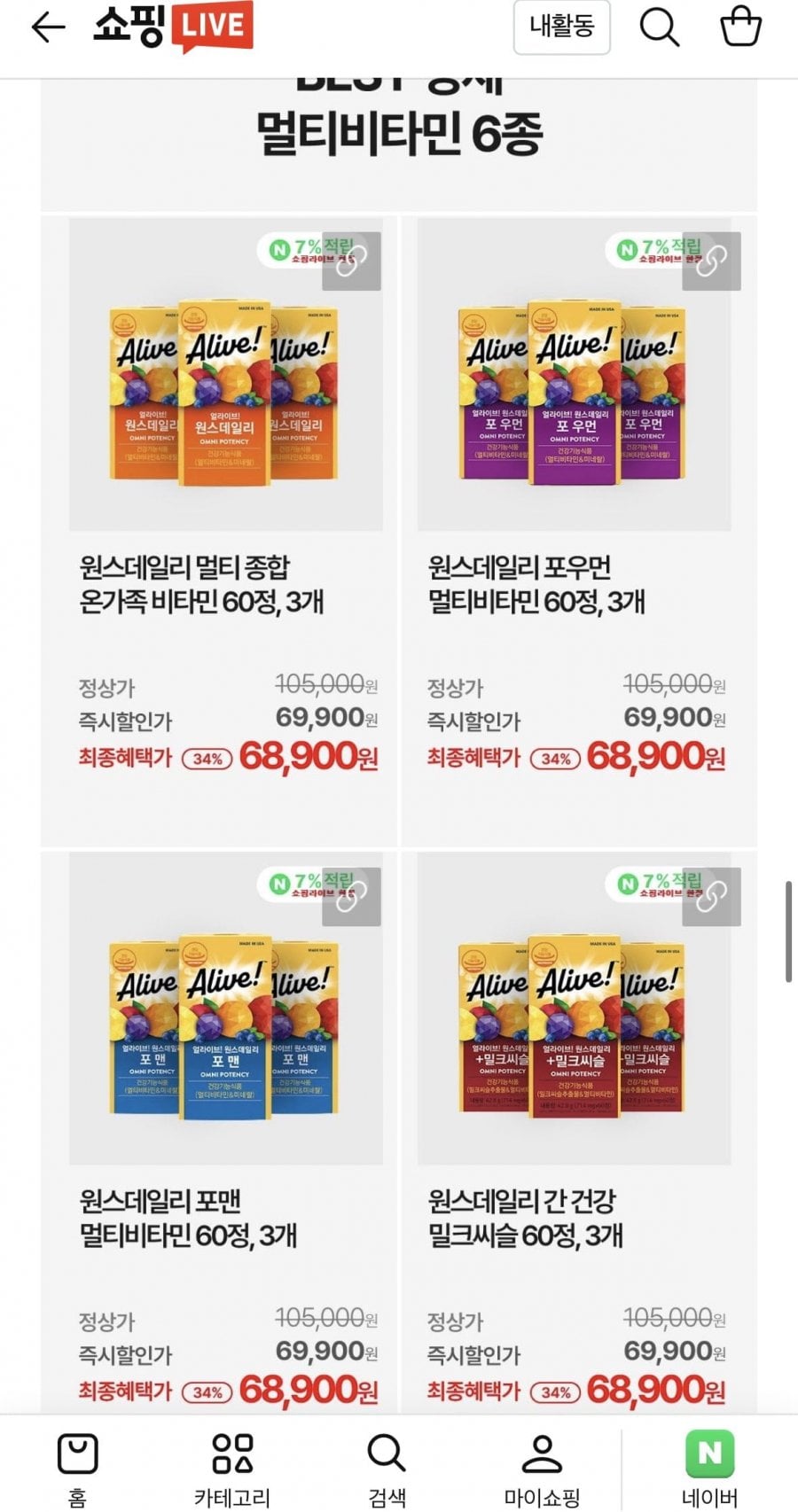Screen dimensions: 798x1512
Task: Open the shopping bag
Action: pos(740,27)
